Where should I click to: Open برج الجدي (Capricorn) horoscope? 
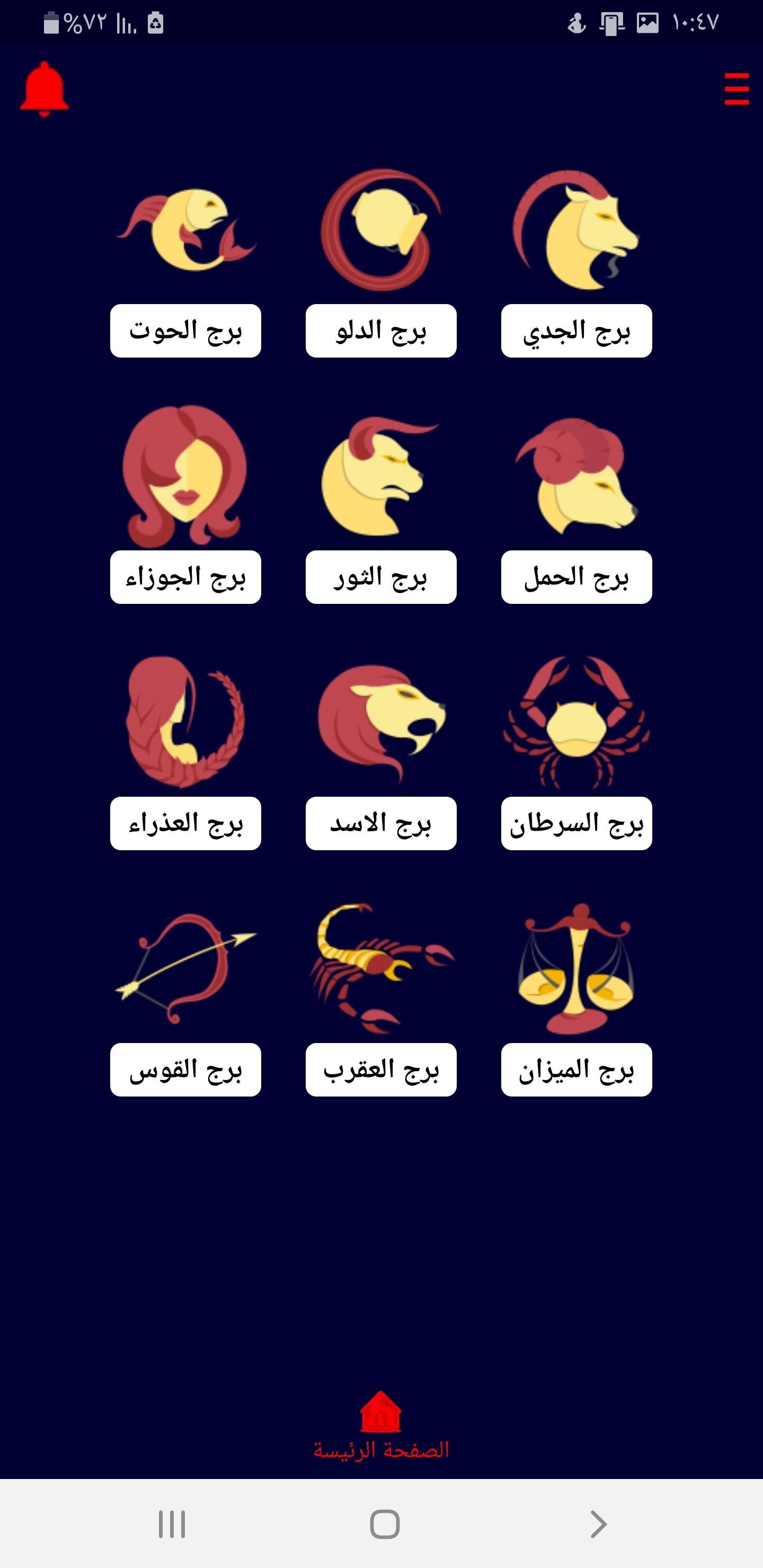tap(576, 331)
